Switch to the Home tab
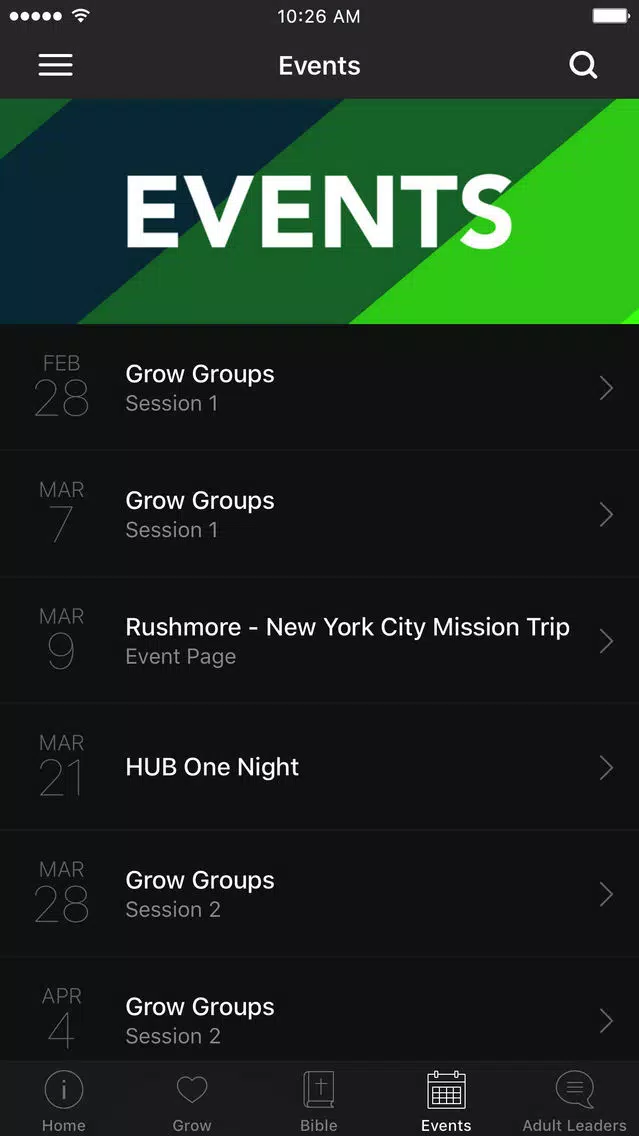The width and height of the screenshot is (639, 1136). coord(64,1100)
